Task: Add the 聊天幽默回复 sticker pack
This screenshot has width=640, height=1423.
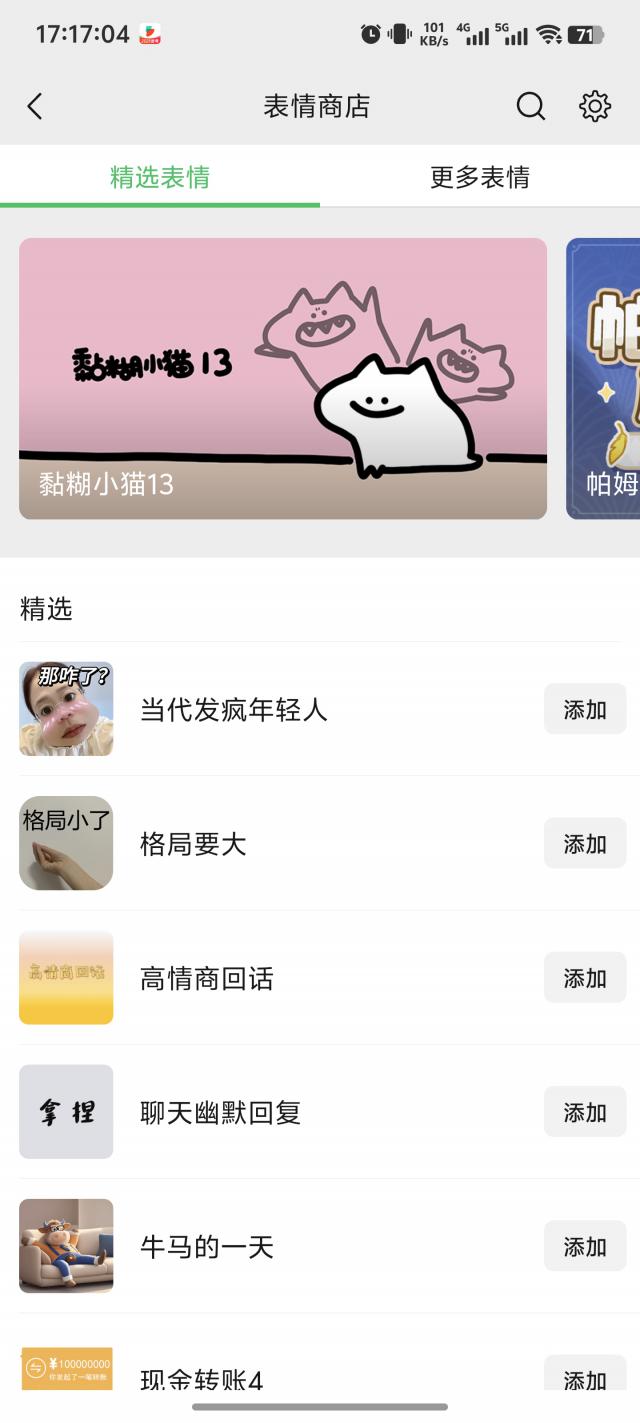Action: point(585,1112)
